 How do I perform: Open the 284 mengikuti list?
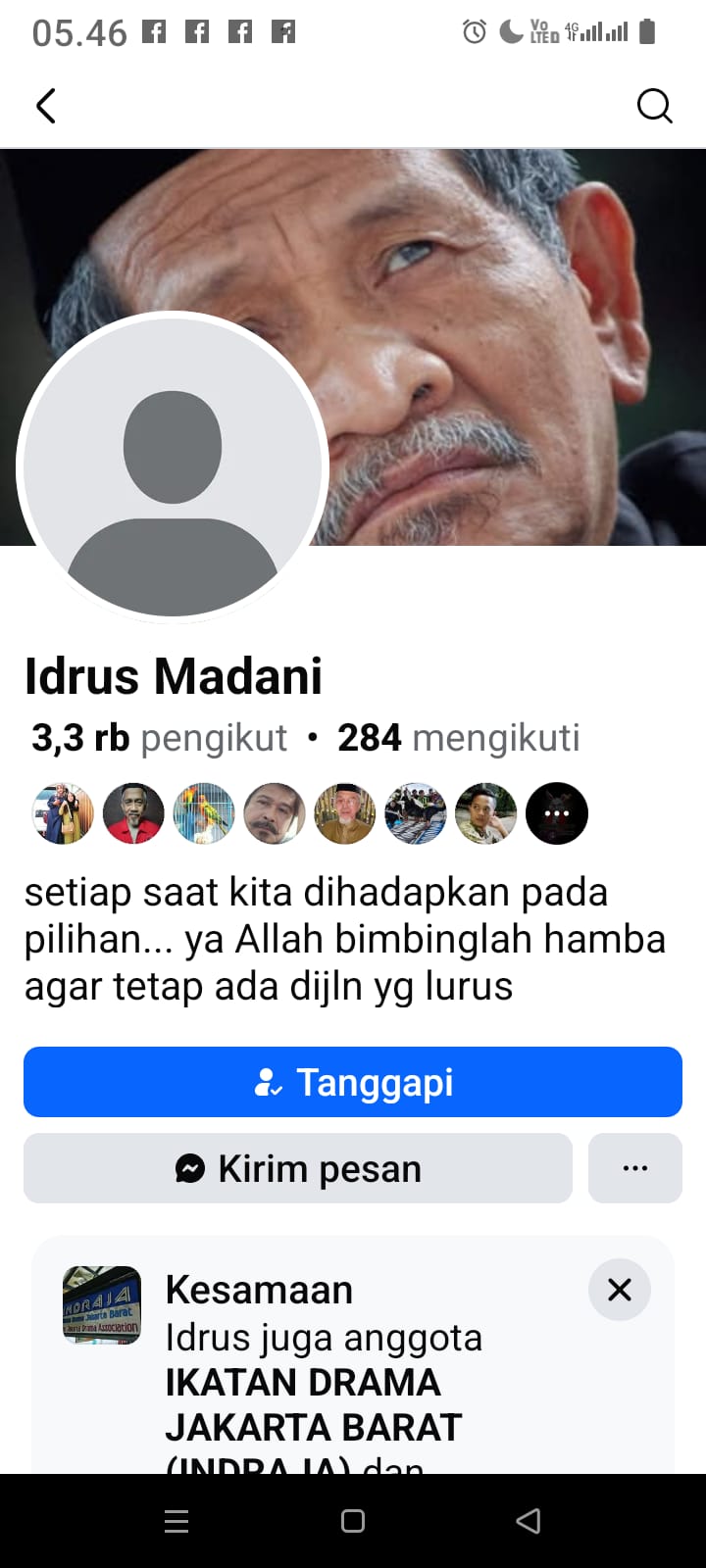pyautogui.click(x=459, y=738)
